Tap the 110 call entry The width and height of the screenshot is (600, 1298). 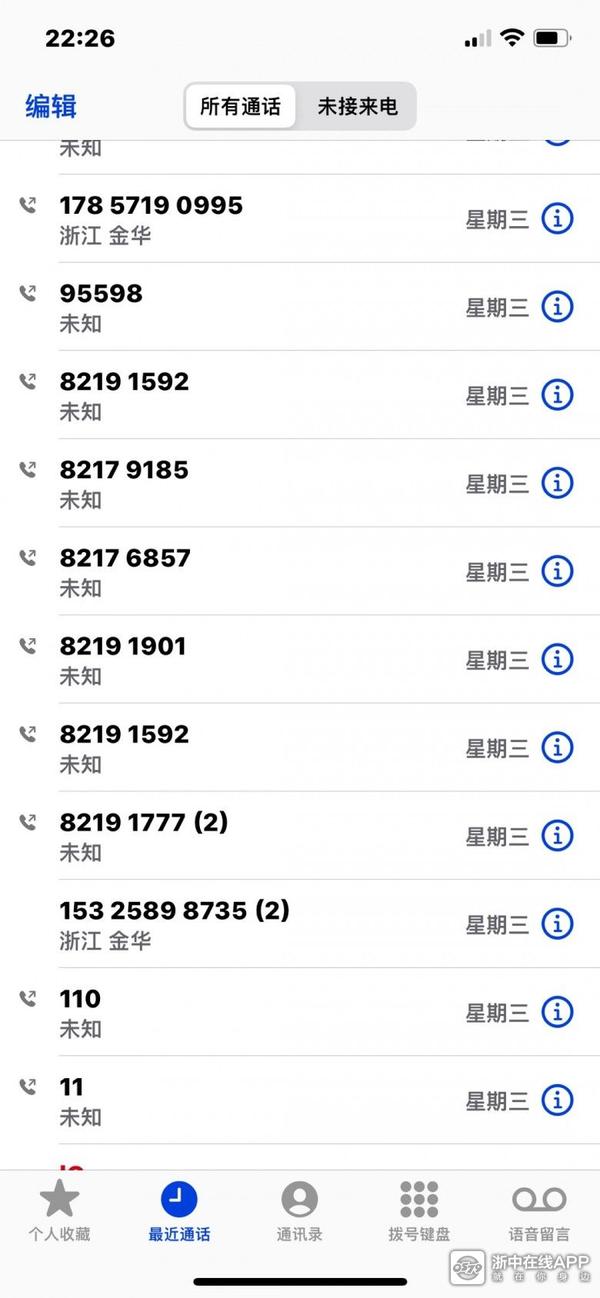pyautogui.click(x=300, y=1011)
